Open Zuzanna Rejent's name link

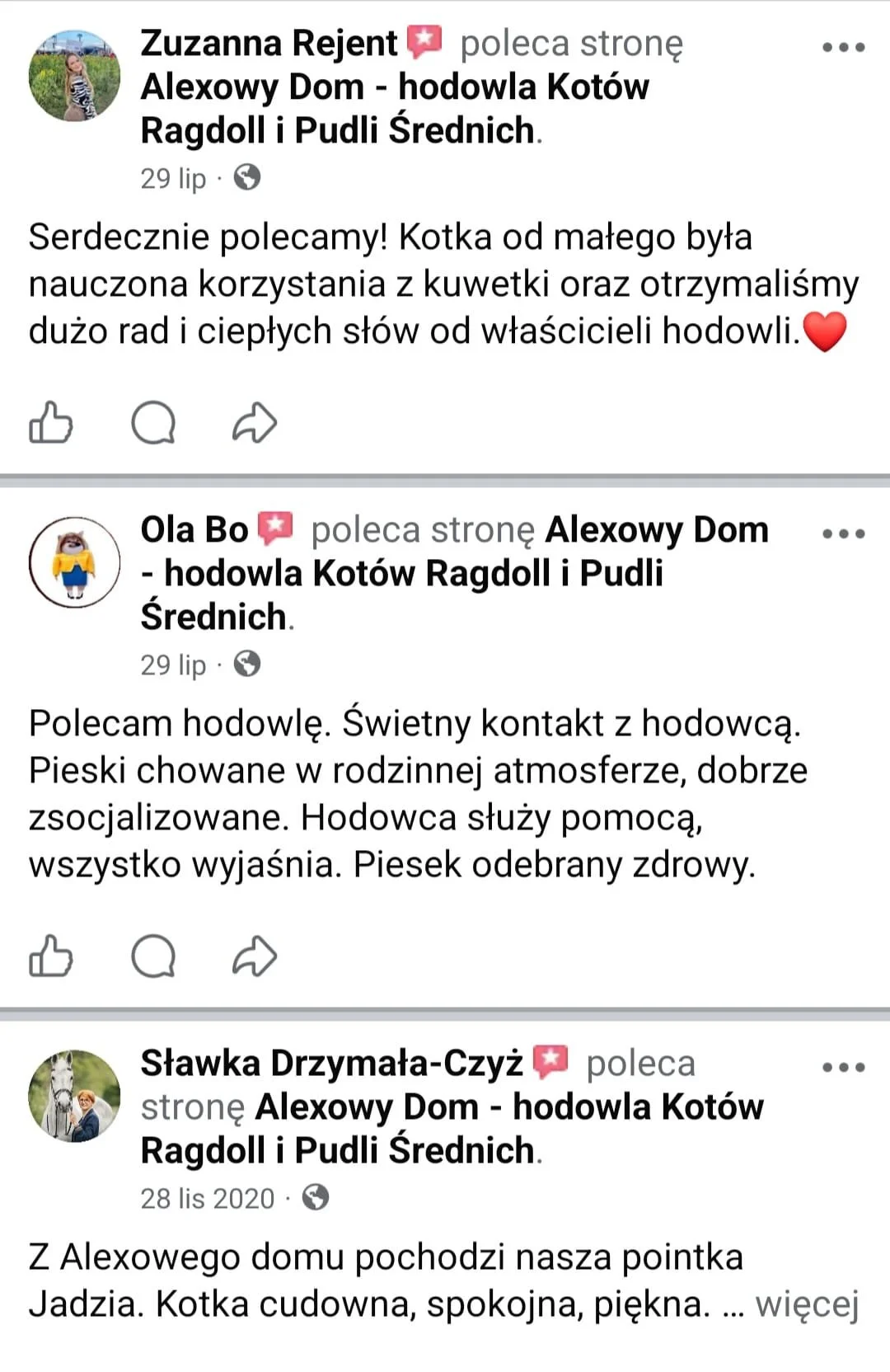coord(269,43)
